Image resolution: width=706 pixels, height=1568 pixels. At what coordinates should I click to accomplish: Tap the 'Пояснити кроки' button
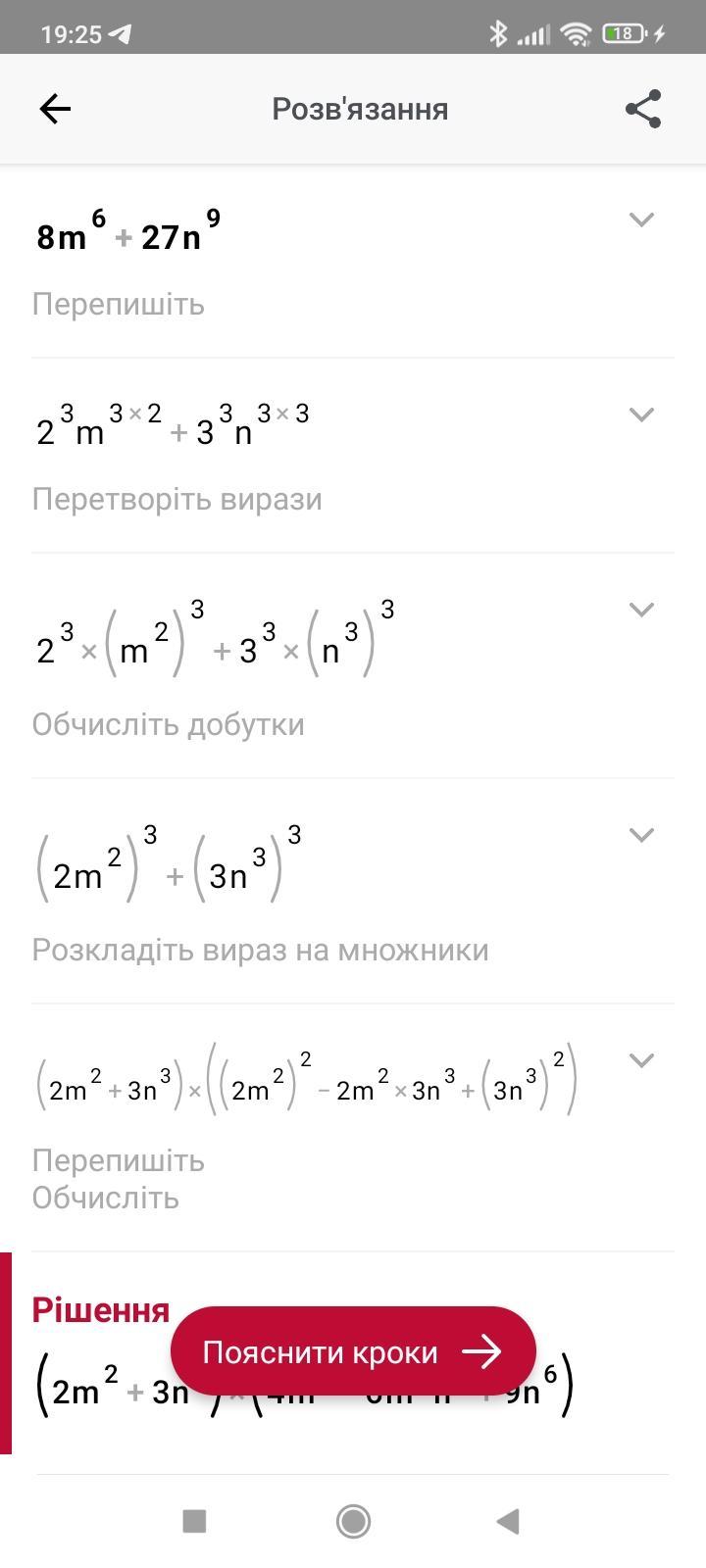pyautogui.click(x=353, y=1352)
